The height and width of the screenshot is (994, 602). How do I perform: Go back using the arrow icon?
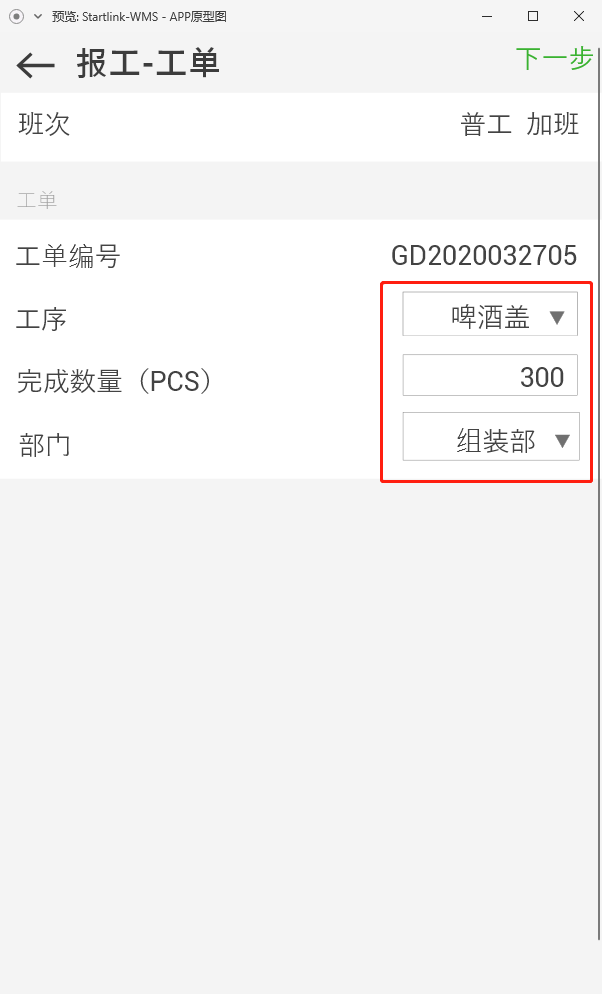36,66
